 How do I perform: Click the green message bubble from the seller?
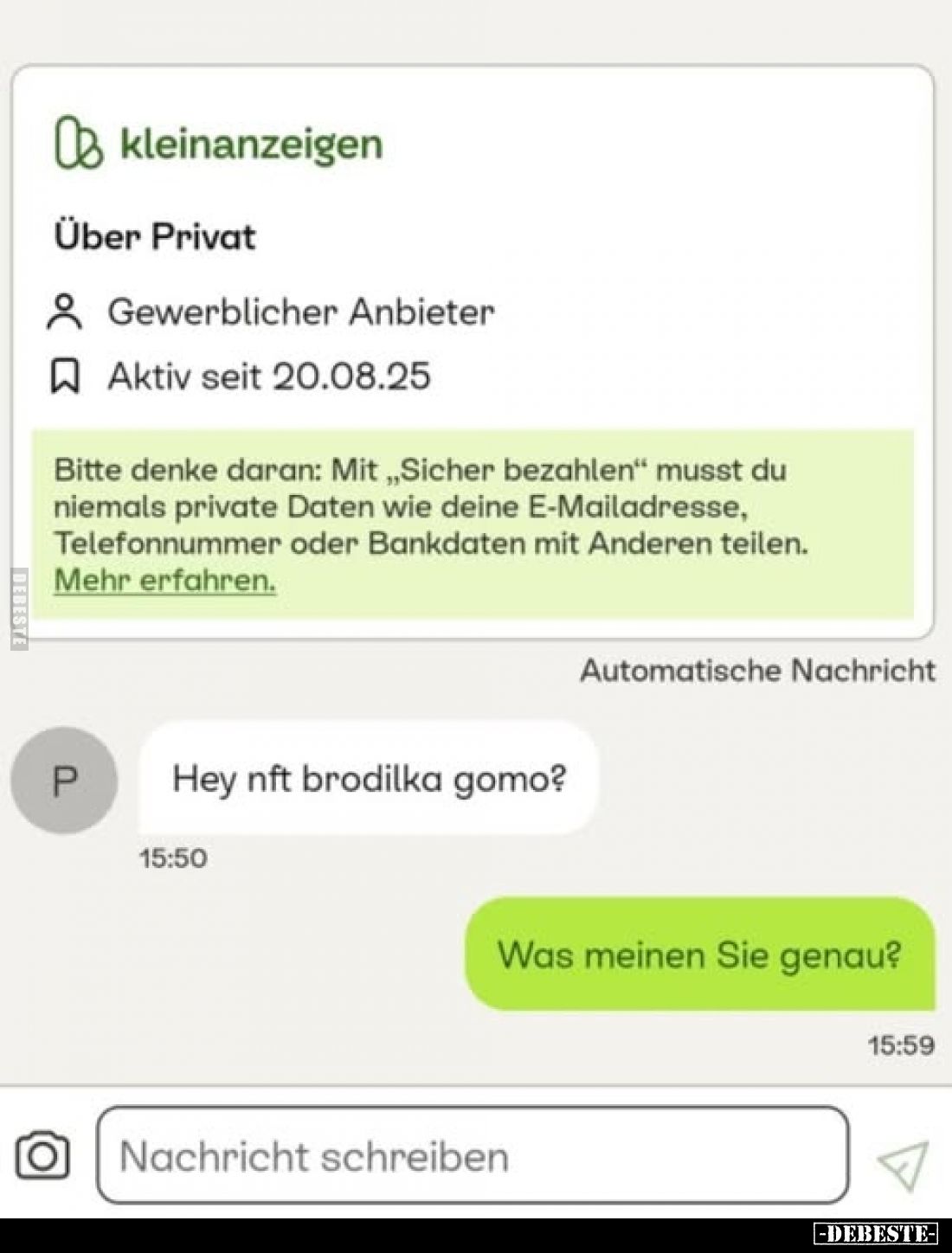[x=699, y=955]
